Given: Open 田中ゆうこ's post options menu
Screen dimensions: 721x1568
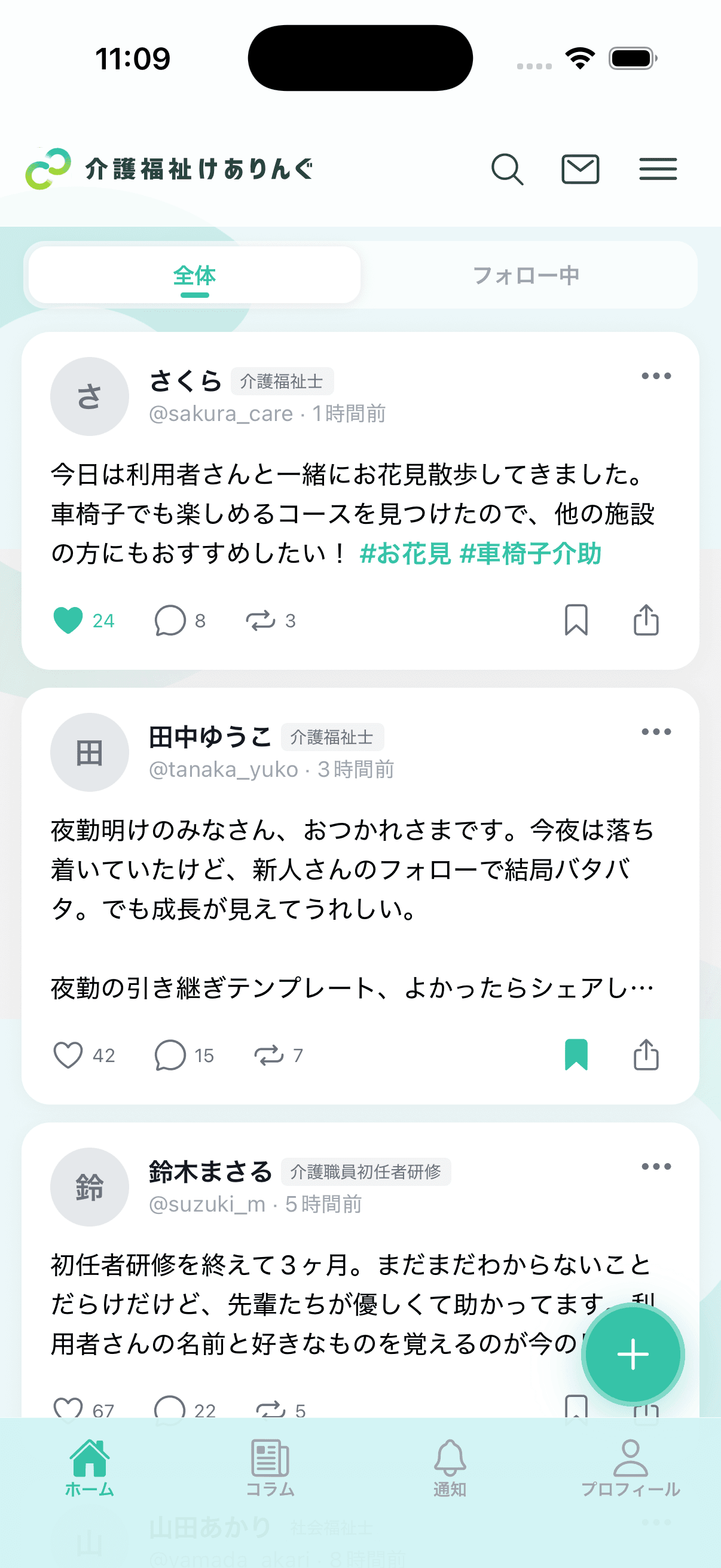Looking at the screenshot, I should click(655, 730).
